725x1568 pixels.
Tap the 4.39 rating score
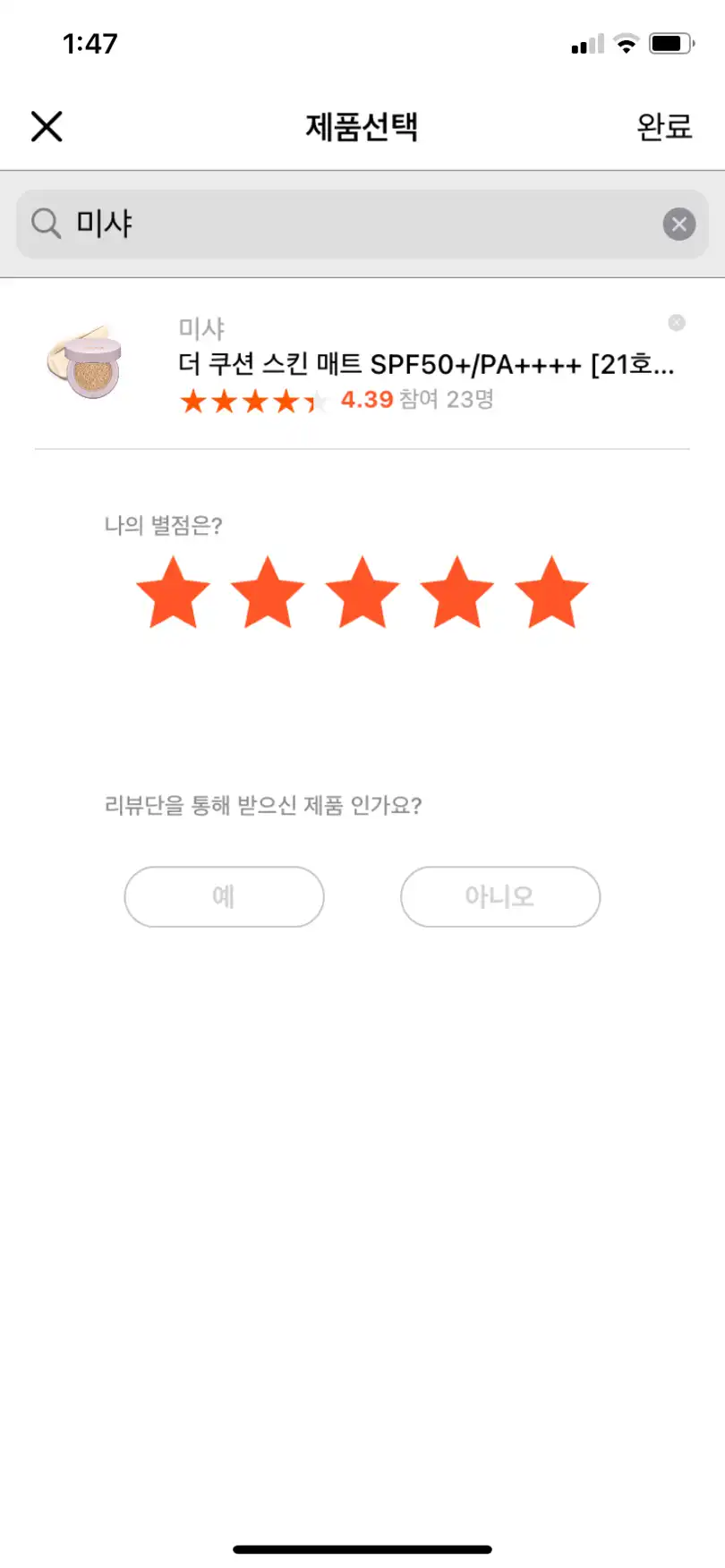click(367, 400)
